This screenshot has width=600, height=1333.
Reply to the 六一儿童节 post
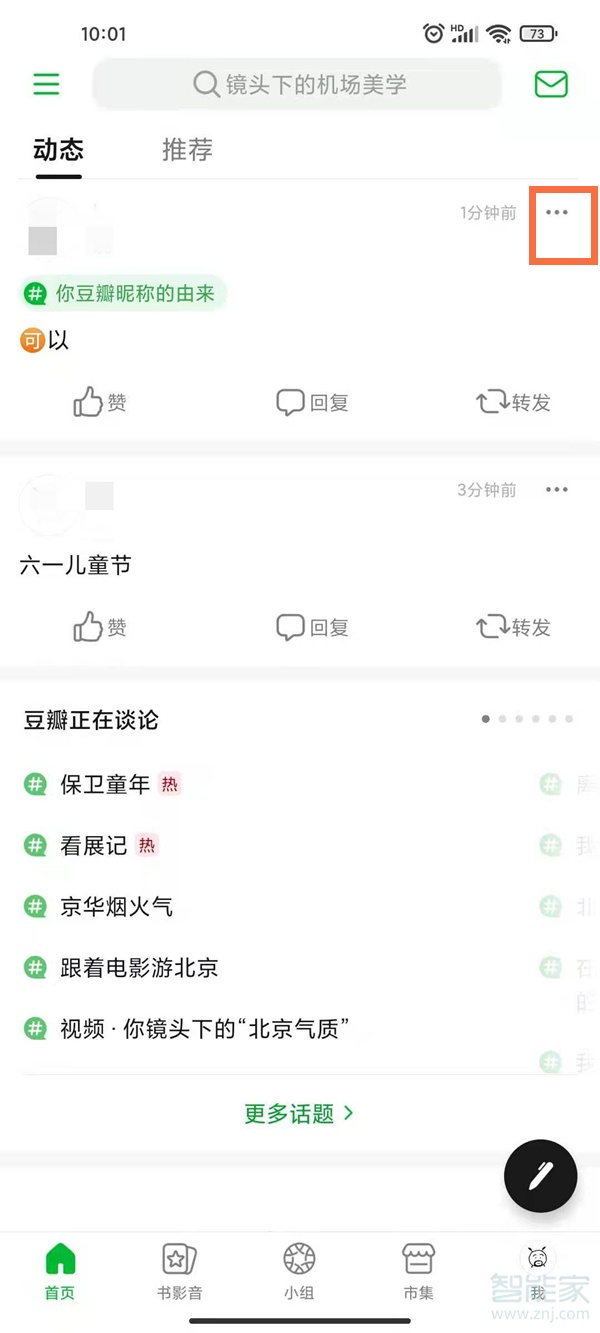(312, 628)
